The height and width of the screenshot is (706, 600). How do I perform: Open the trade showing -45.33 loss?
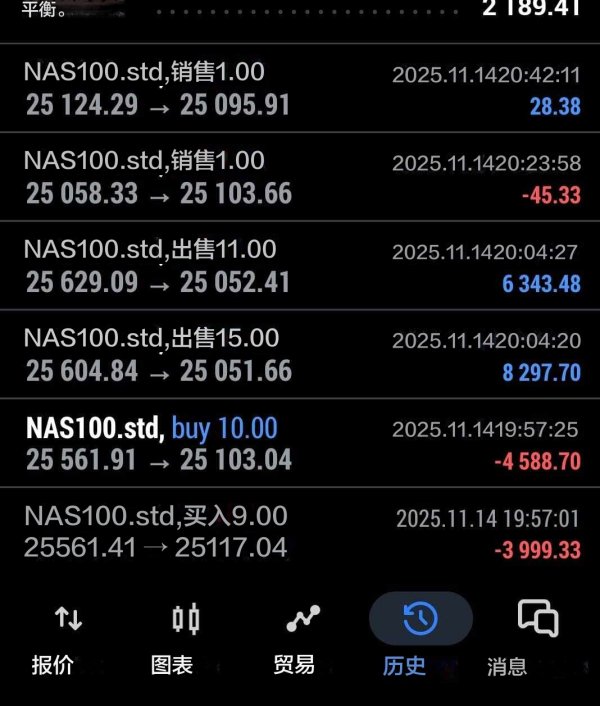click(300, 177)
